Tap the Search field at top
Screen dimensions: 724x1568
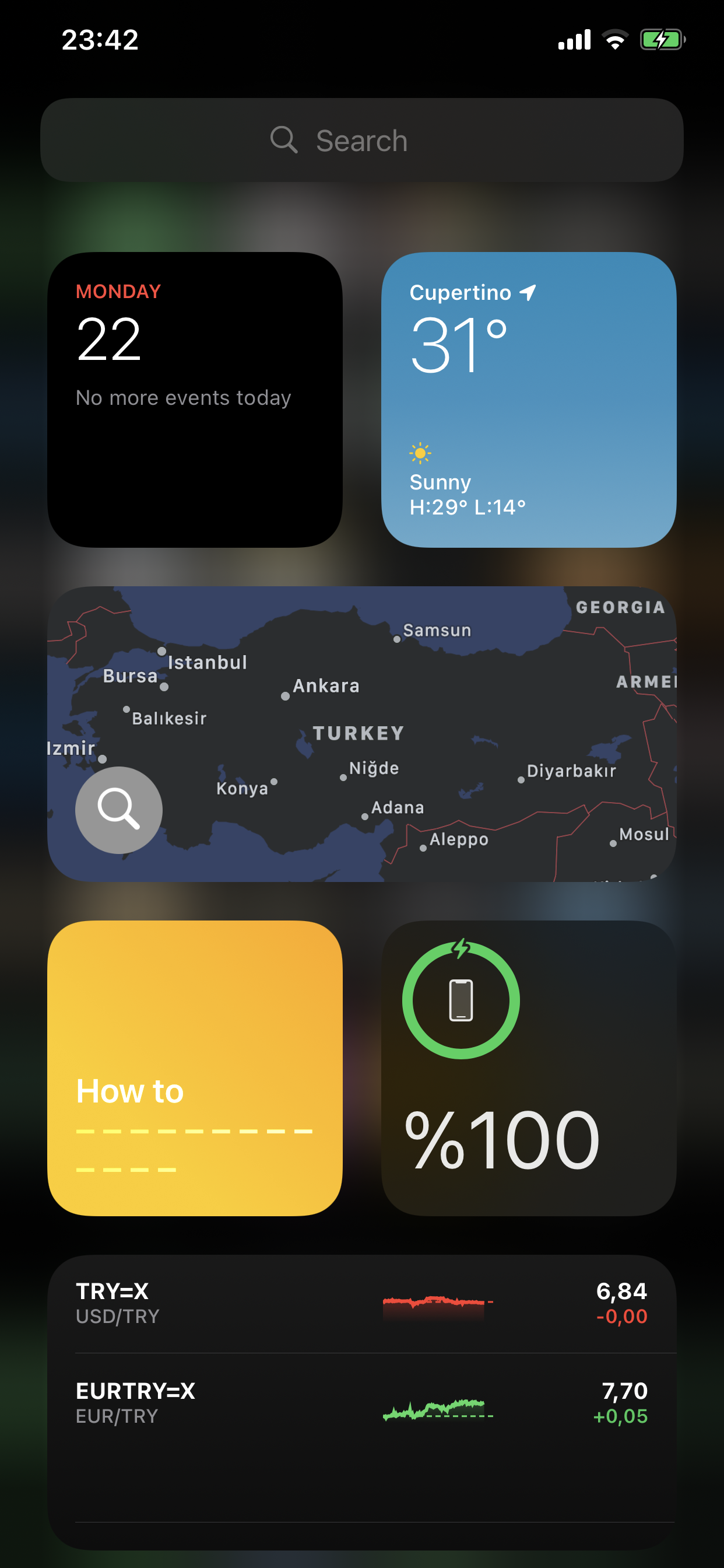361,140
